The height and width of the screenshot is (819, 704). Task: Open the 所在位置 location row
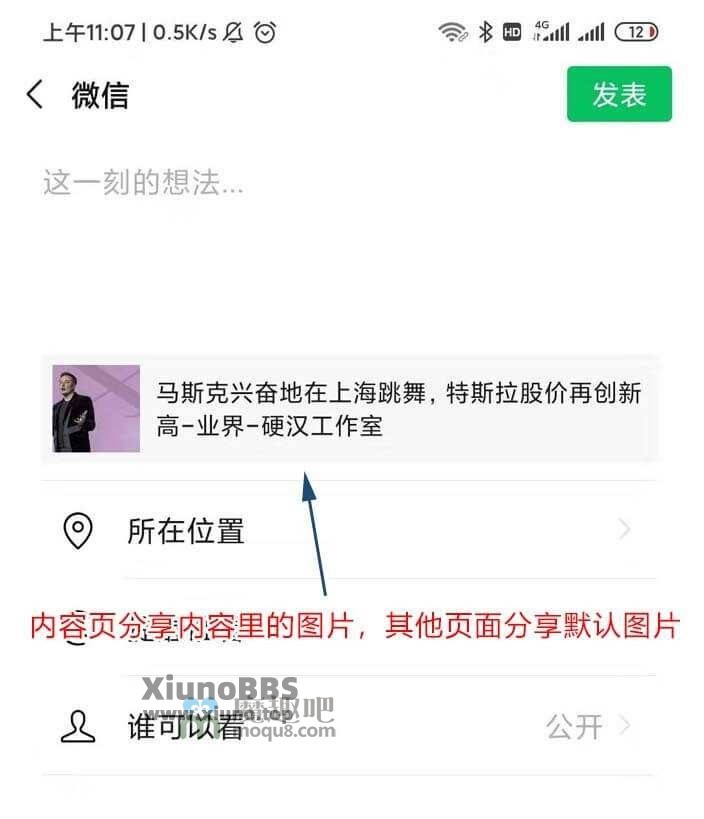(350, 530)
